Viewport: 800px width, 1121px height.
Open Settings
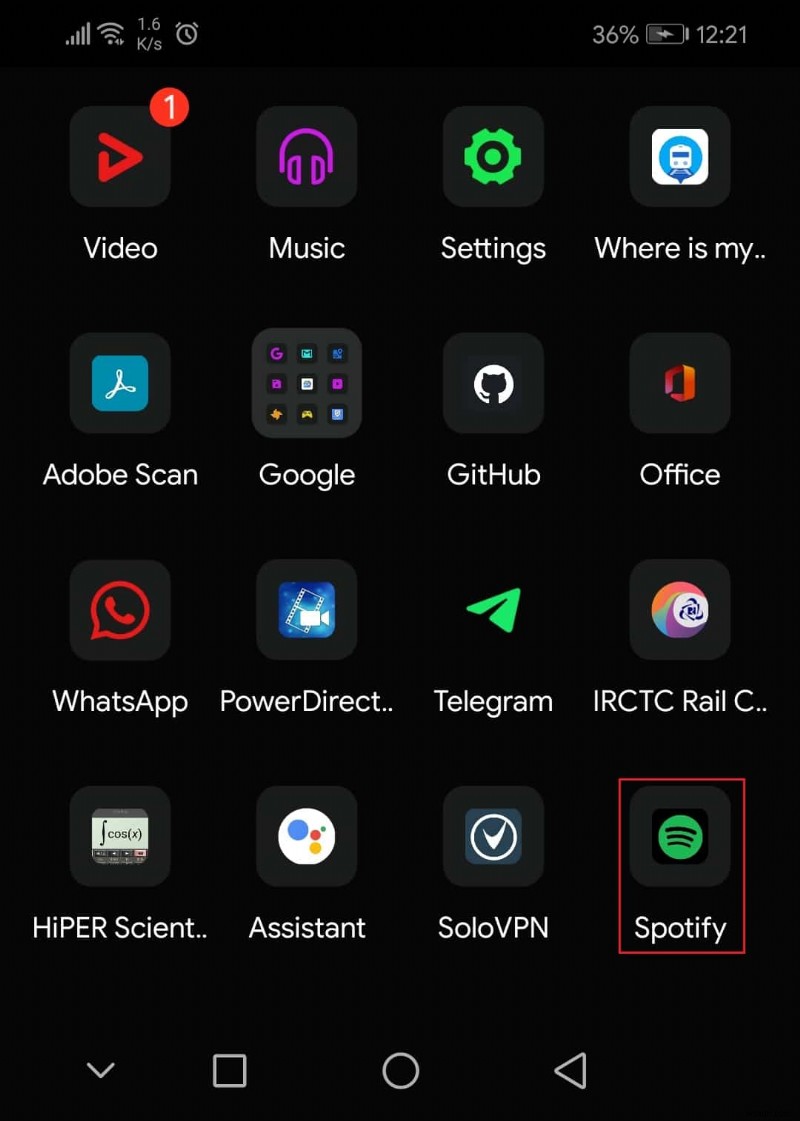coord(493,157)
